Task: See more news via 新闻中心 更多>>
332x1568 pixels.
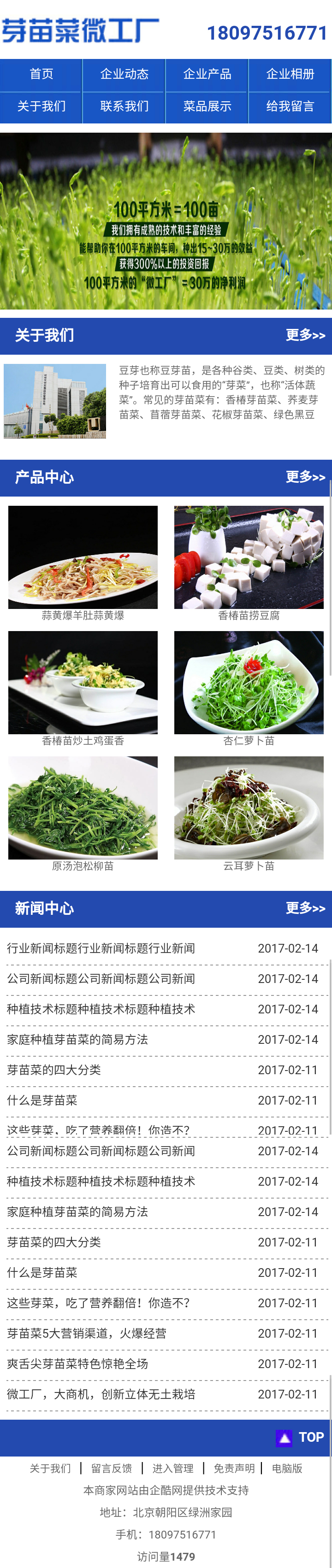Action: 305,907
